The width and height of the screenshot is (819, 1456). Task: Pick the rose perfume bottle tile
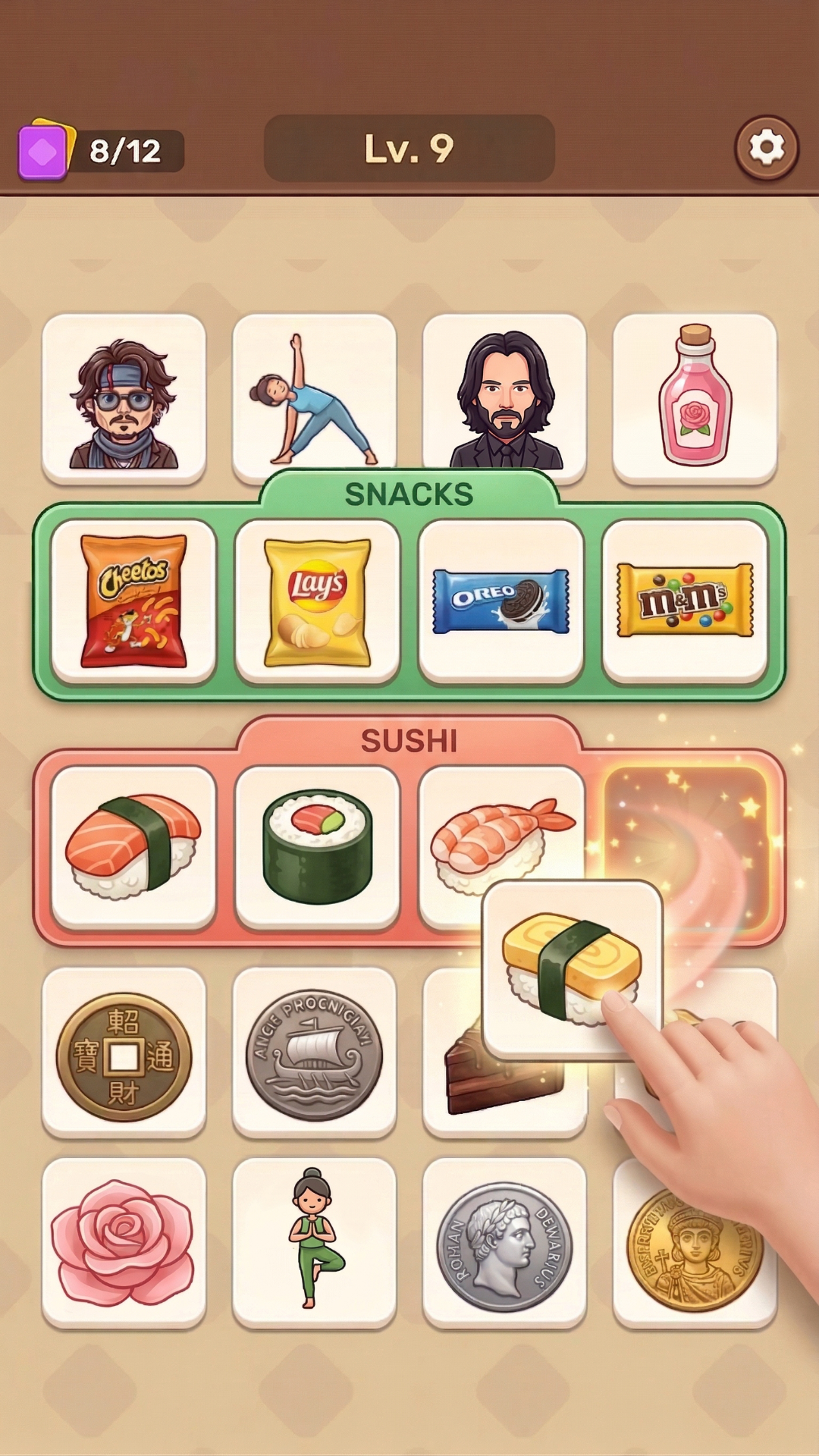point(695,398)
